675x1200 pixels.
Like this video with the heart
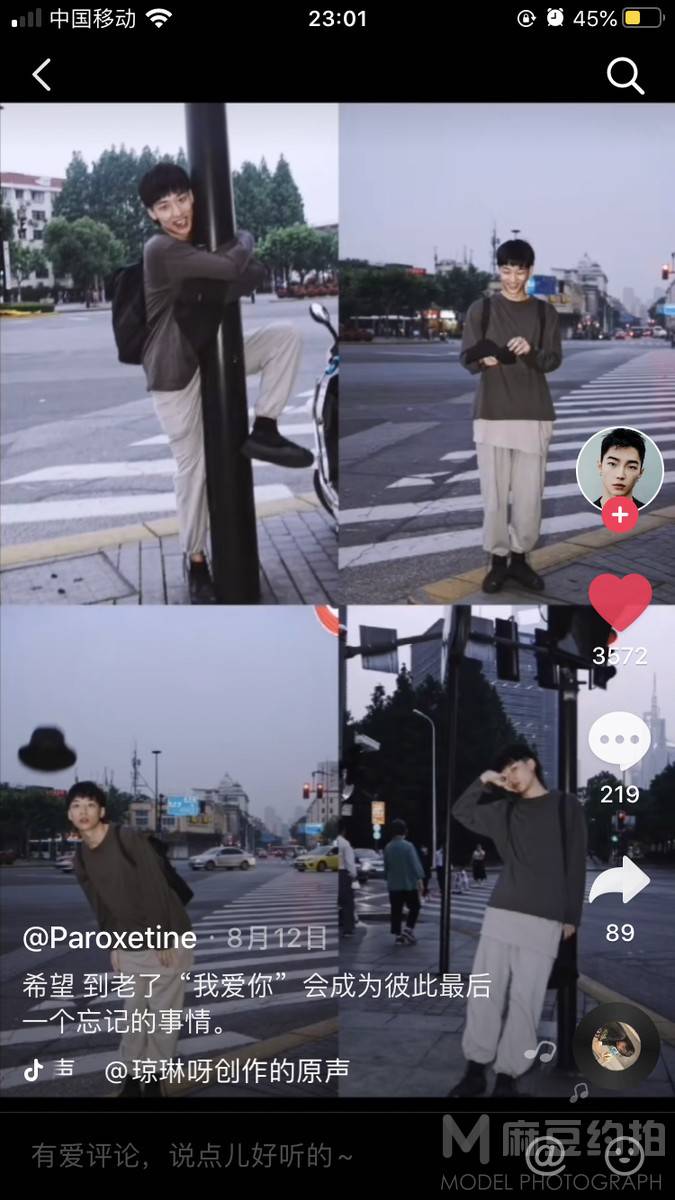[620, 603]
